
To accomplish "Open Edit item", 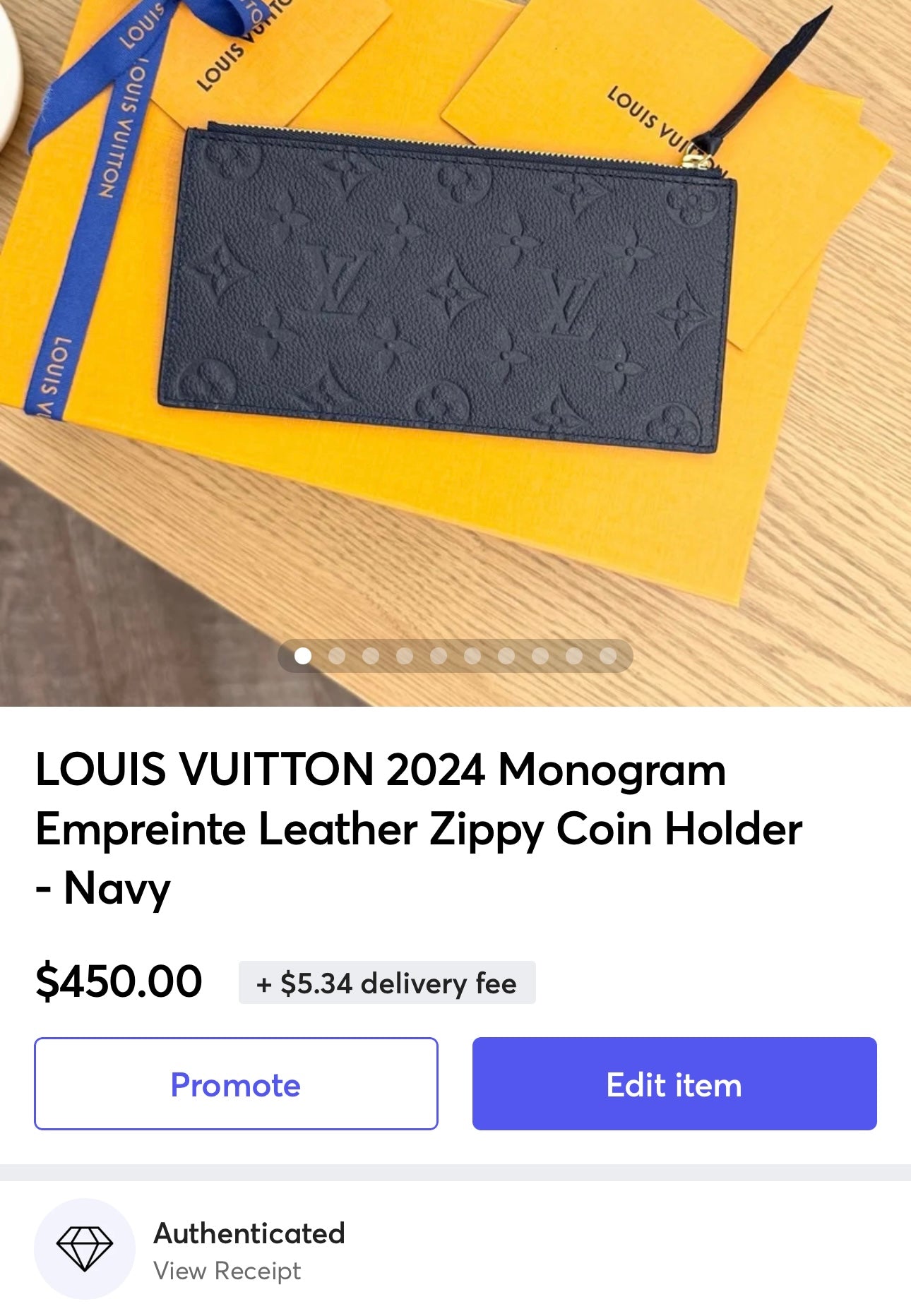I will point(674,1084).
